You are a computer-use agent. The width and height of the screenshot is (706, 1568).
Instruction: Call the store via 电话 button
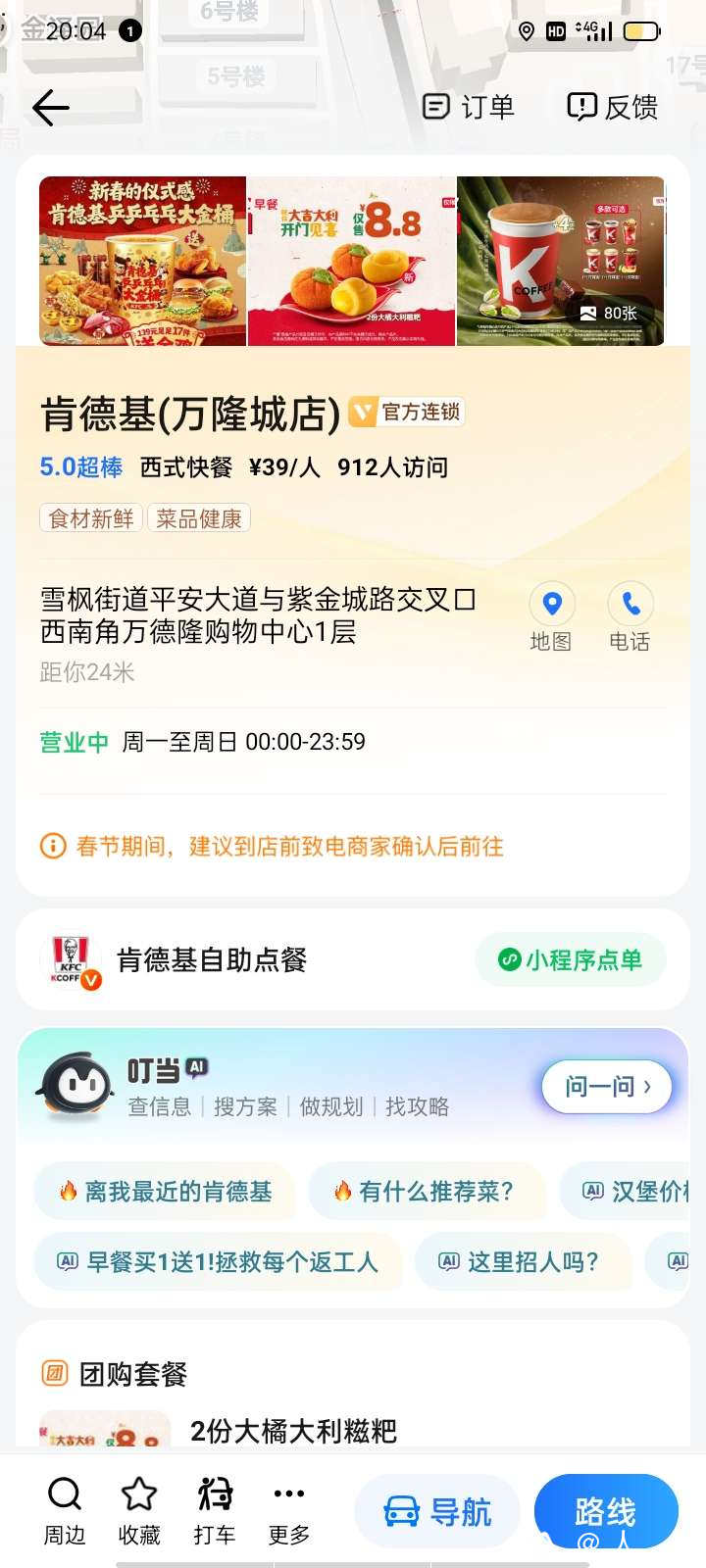tap(630, 615)
